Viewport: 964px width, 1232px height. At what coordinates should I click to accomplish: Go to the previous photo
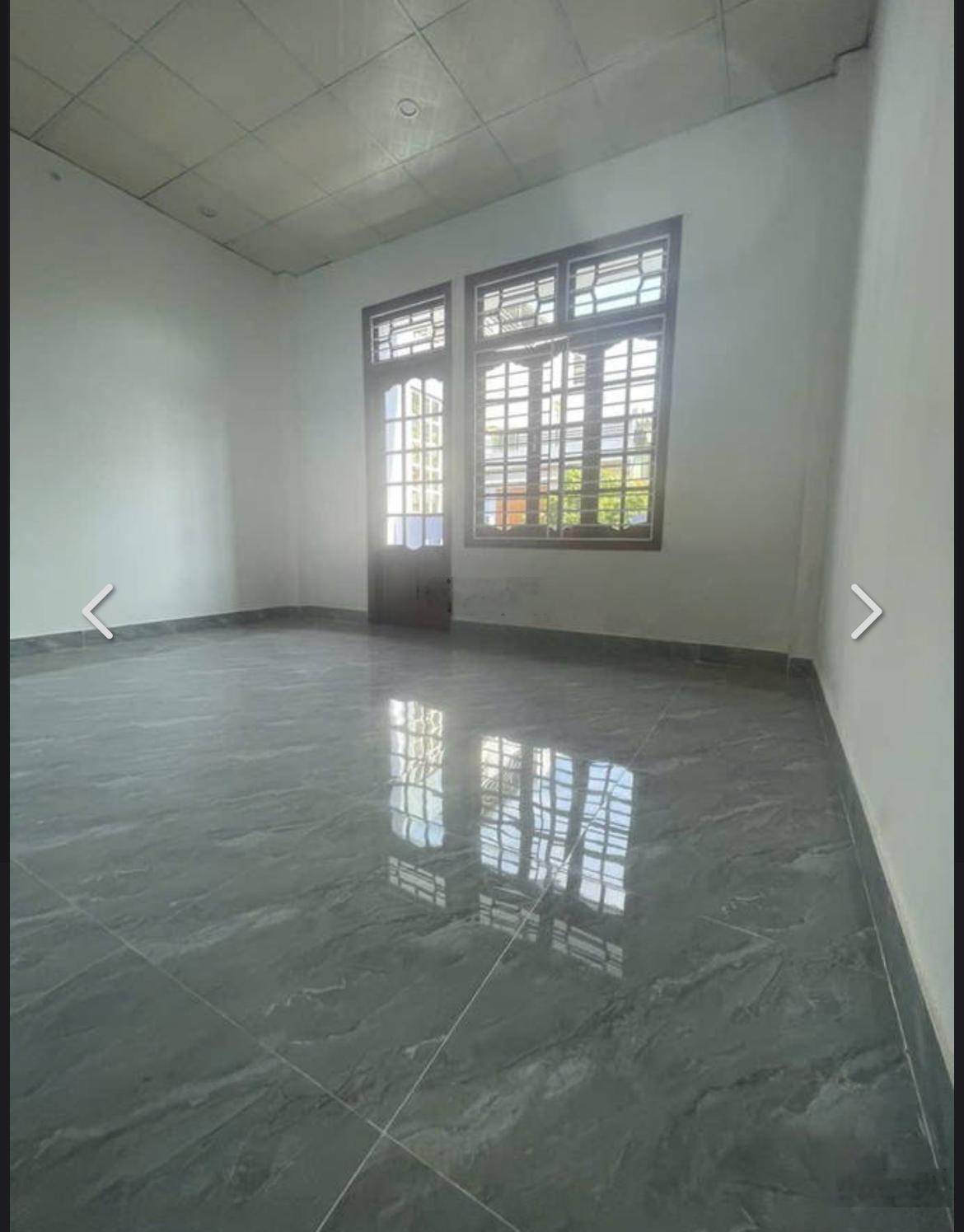pyautogui.click(x=98, y=611)
